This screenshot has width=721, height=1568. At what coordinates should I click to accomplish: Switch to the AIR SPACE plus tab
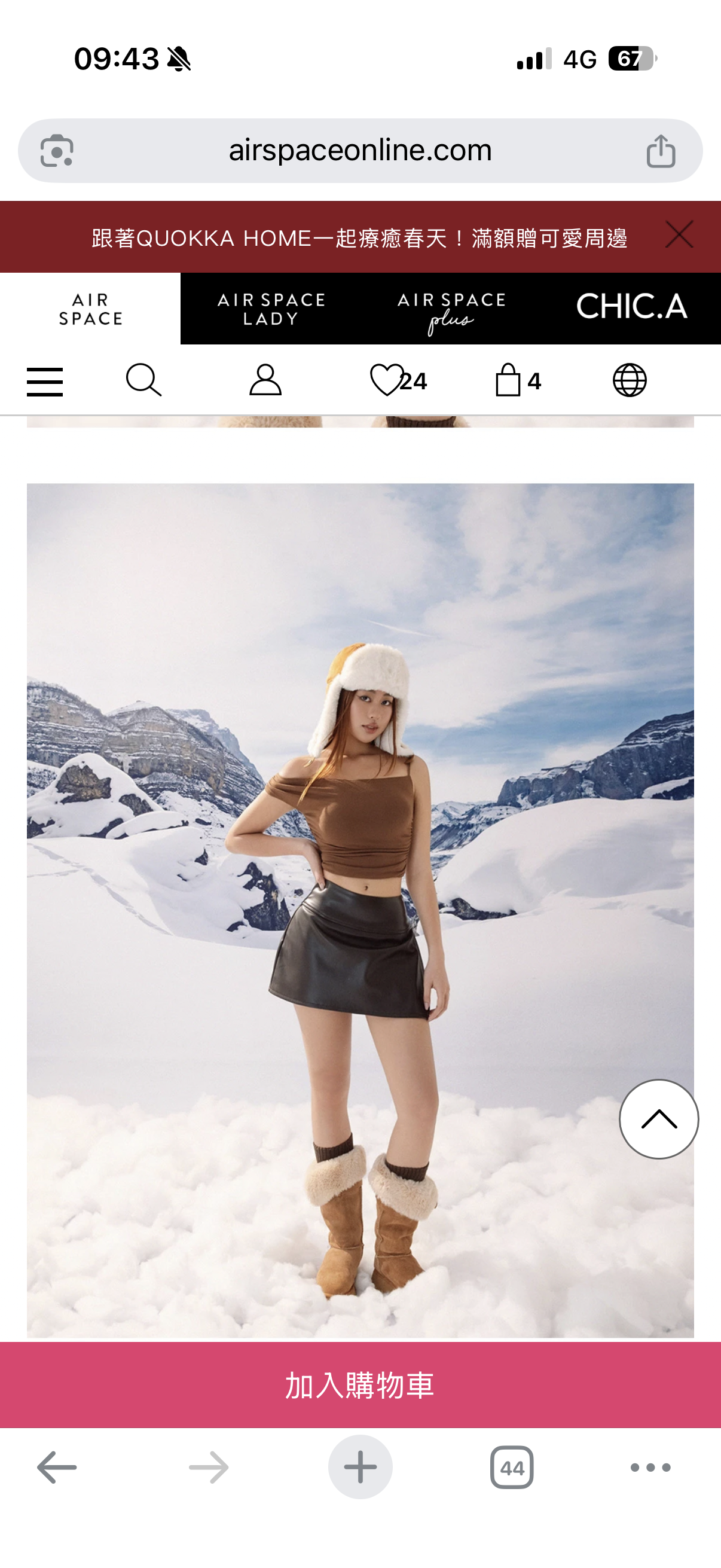(451, 309)
